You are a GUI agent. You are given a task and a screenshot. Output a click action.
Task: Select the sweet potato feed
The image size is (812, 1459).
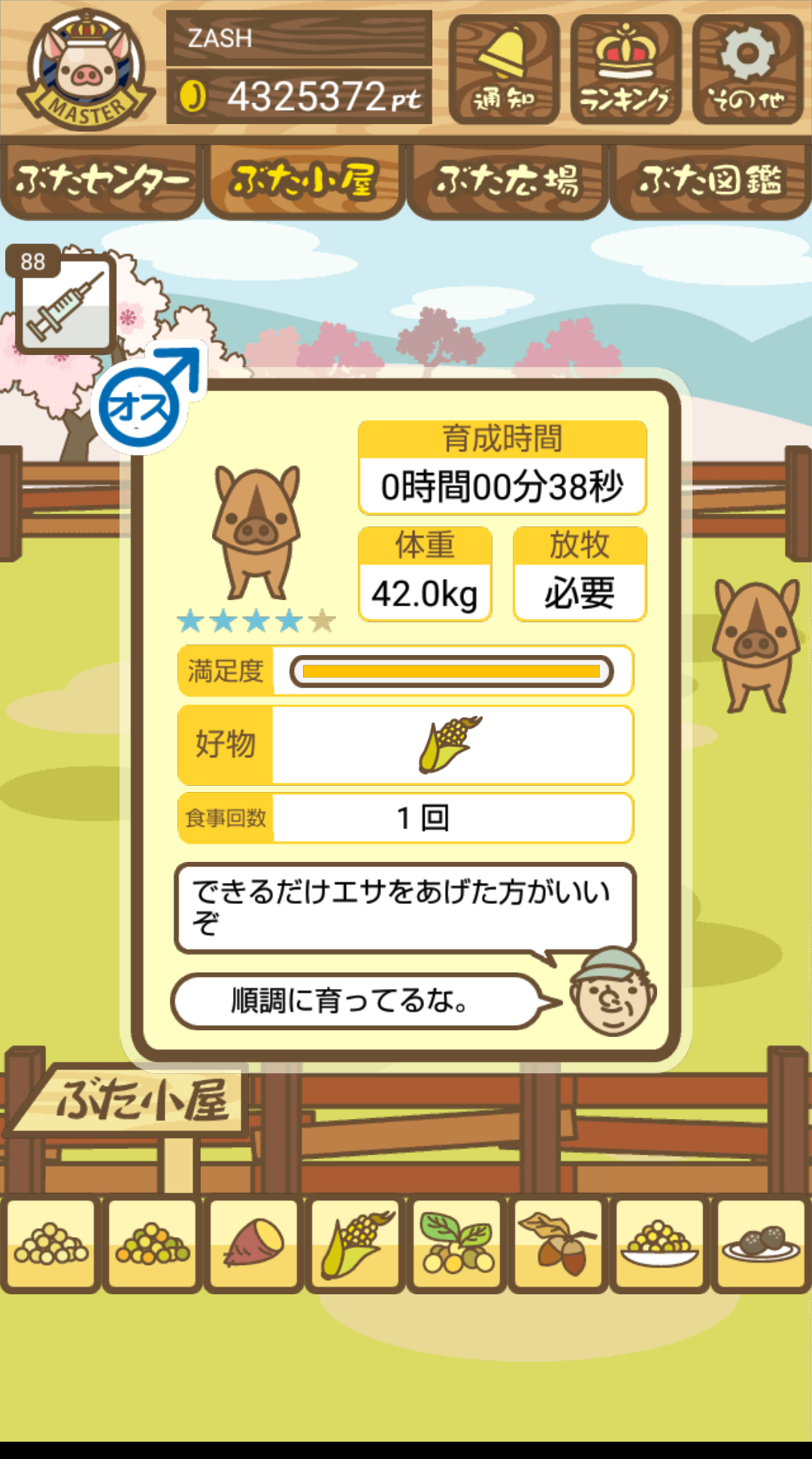[x=254, y=1244]
